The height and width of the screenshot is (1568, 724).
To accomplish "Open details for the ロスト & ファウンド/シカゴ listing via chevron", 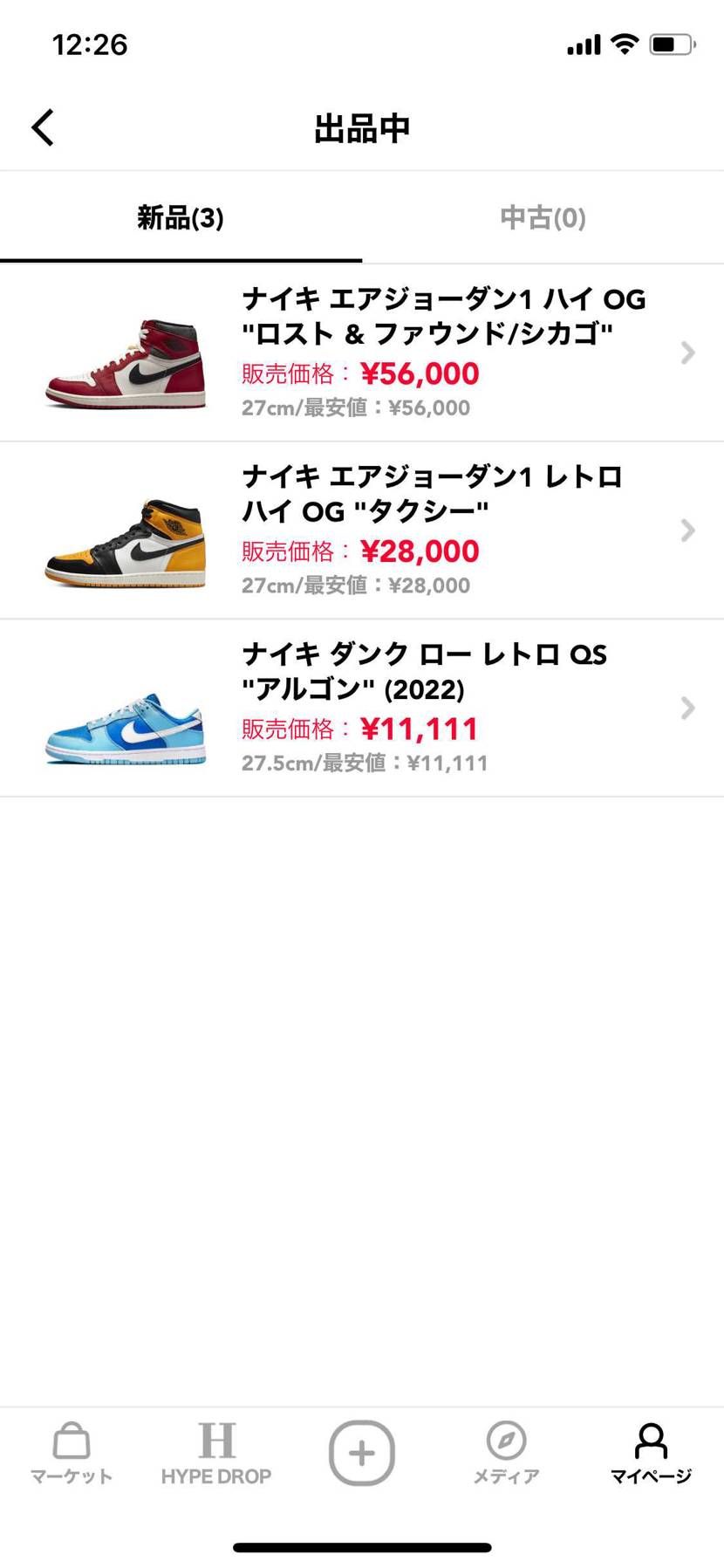I will point(686,353).
